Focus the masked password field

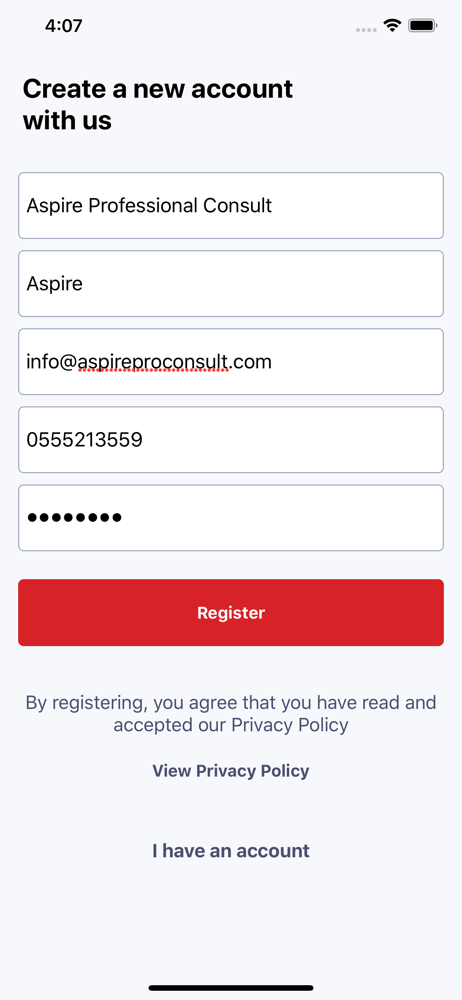[230, 517]
